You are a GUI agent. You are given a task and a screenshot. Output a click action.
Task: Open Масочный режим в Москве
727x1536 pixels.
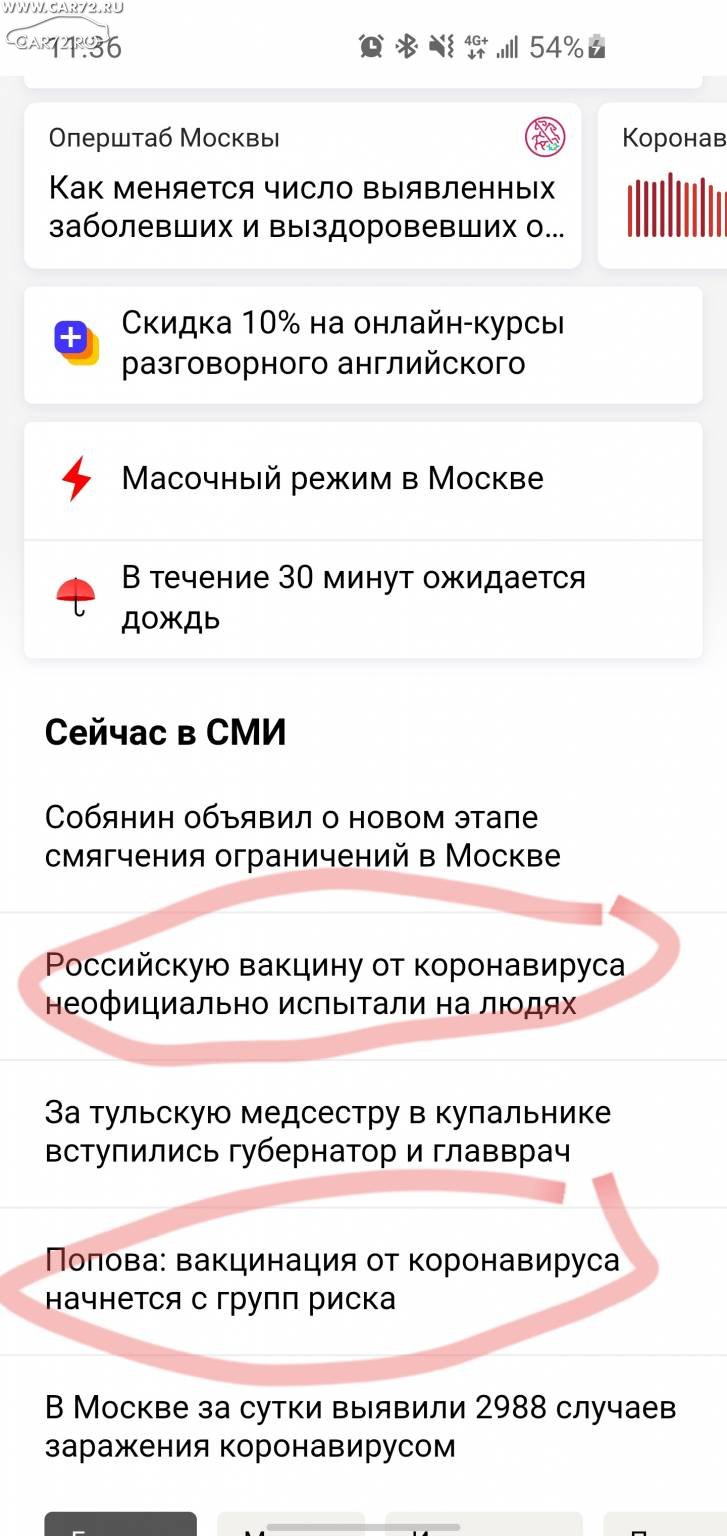pyautogui.click(x=363, y=480)
